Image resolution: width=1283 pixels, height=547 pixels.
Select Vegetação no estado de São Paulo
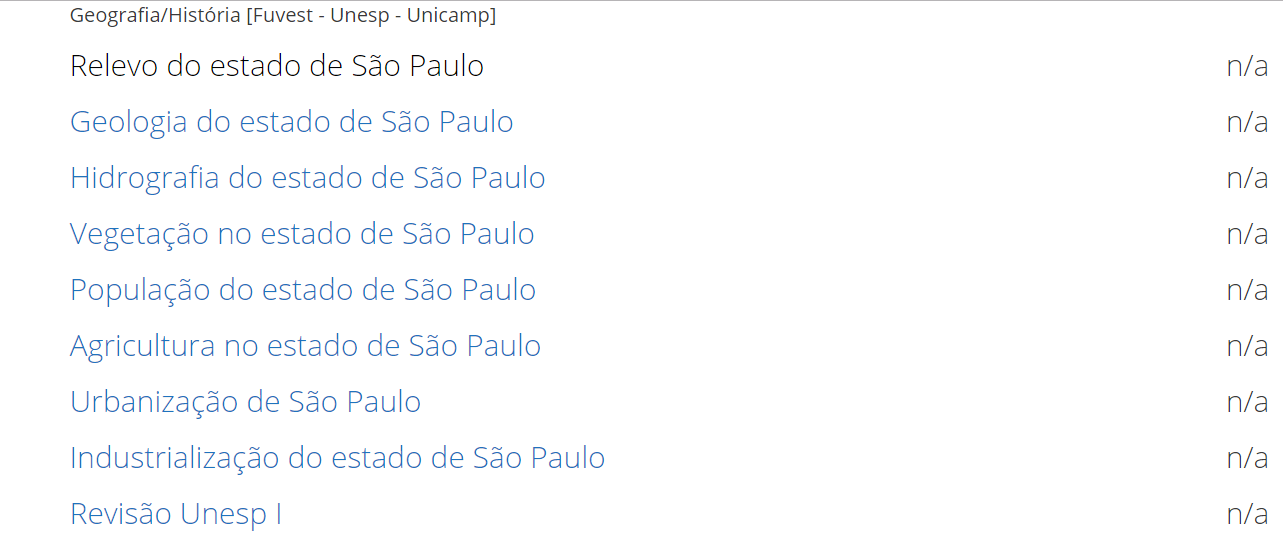[x=302, y=234]
